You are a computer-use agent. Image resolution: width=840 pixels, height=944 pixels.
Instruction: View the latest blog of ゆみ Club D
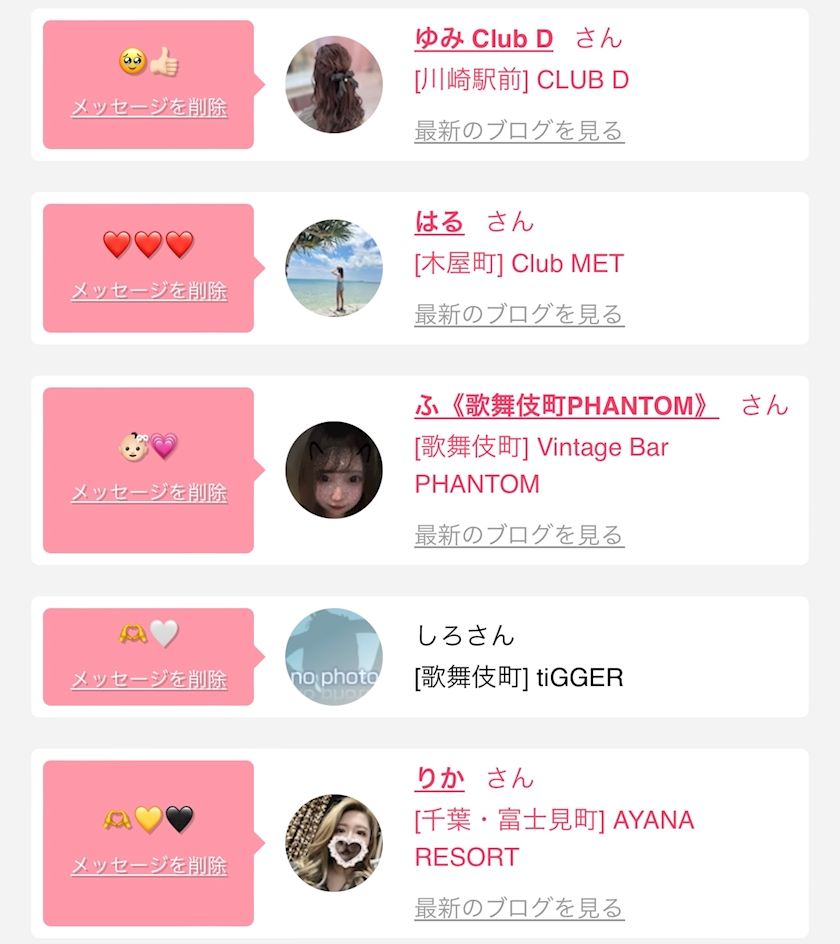(519, 131)
